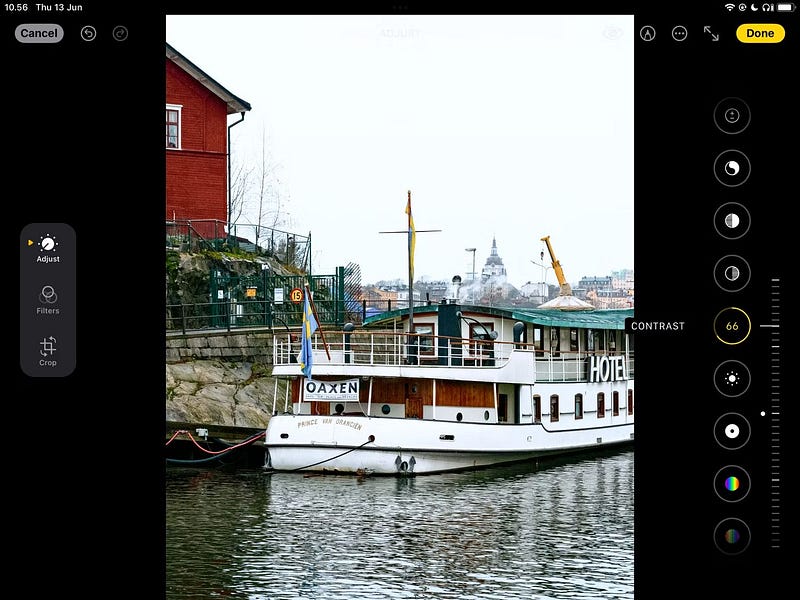This screenshot has height=600, width=800.
Task: Select the brilliance yin-yang adjustment
Action: (732, 168)
